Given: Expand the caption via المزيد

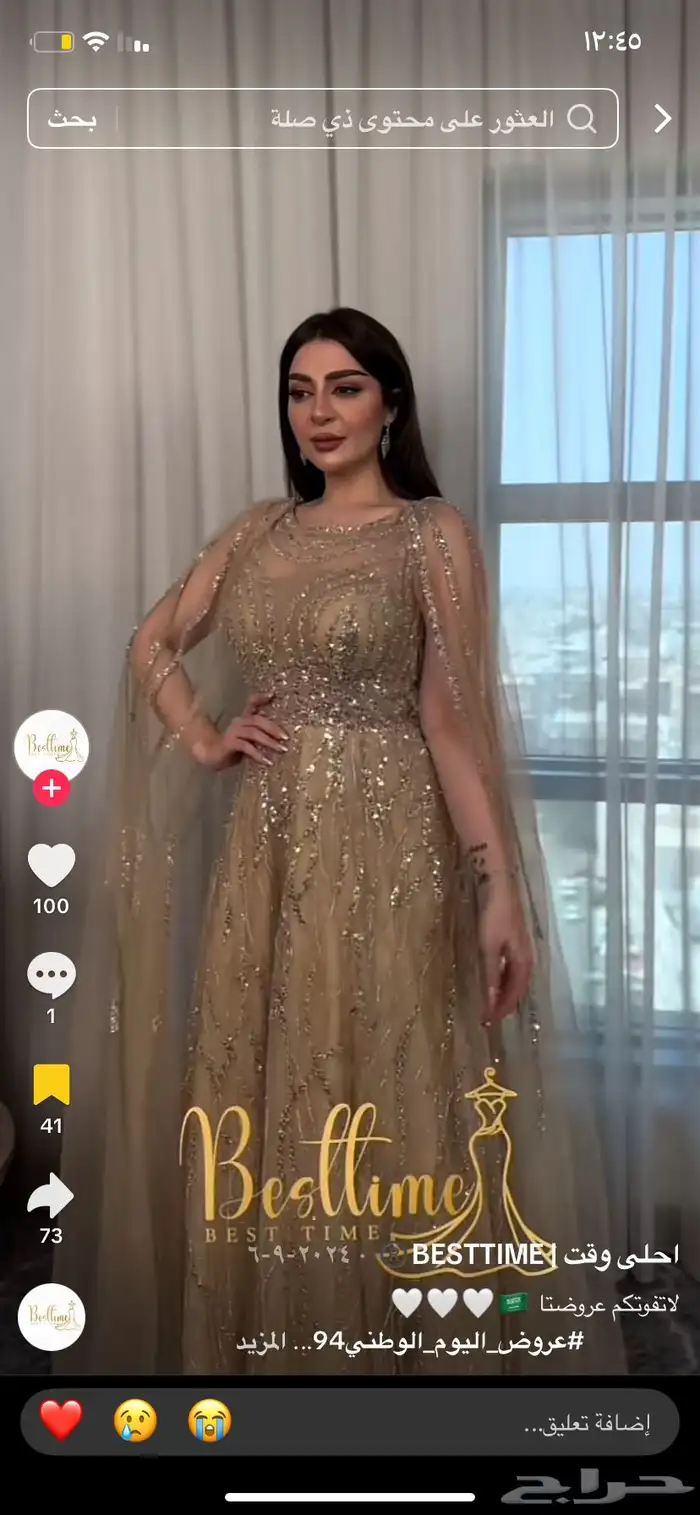Looking at the screenshot, I should [x=261, y=1341].
